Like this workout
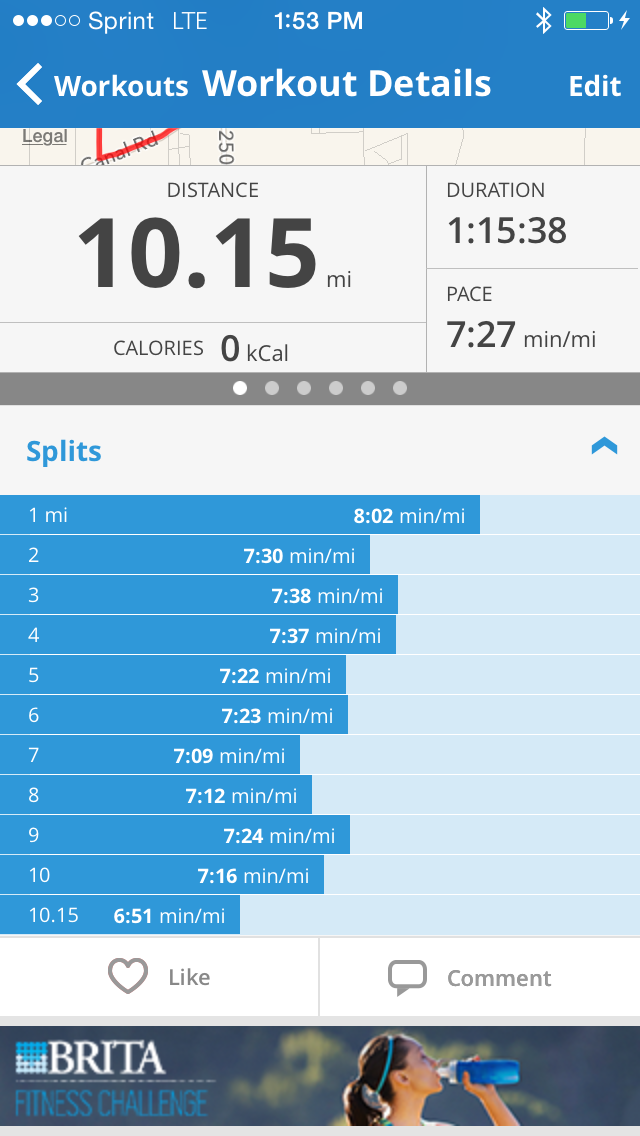 (159, 977)
